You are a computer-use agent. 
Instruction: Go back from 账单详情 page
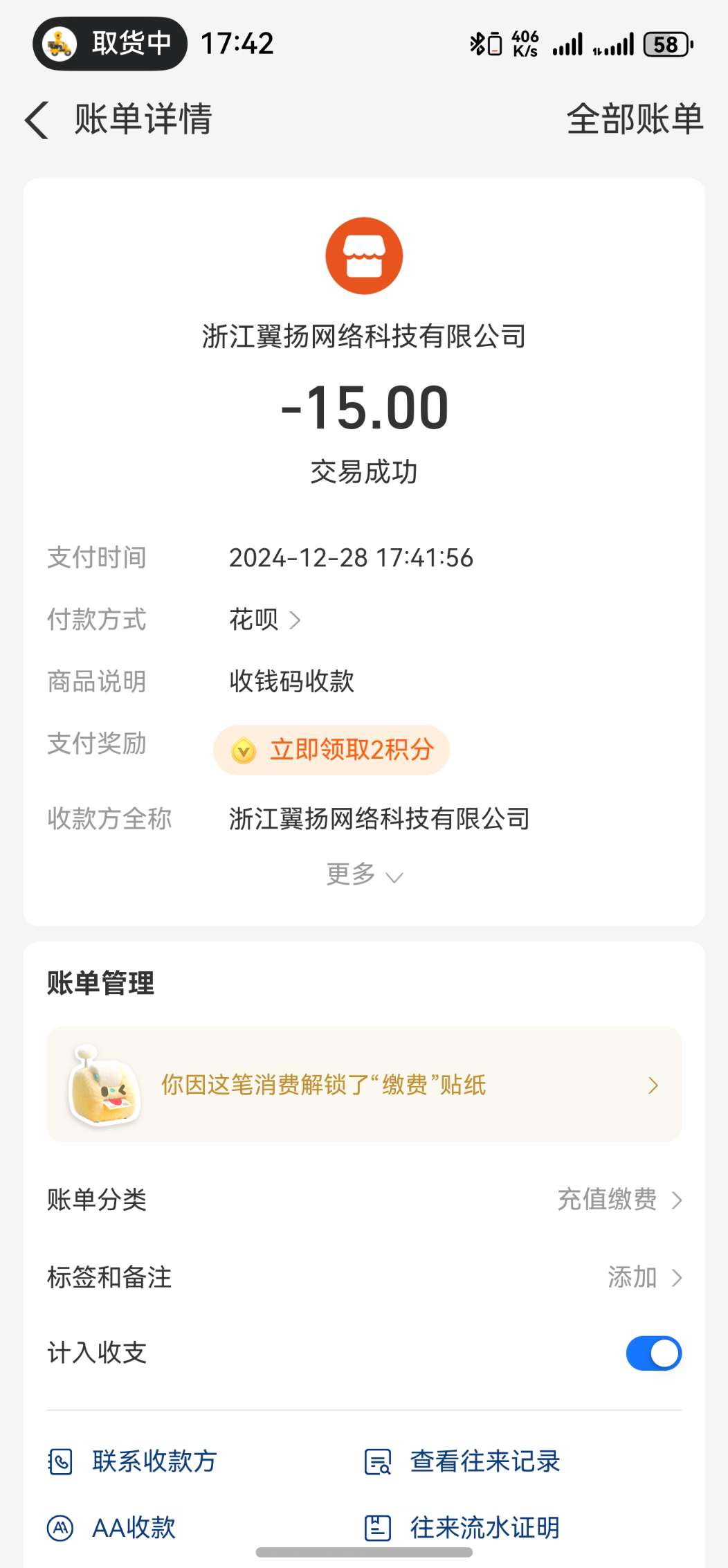click(x=37, y=120)
